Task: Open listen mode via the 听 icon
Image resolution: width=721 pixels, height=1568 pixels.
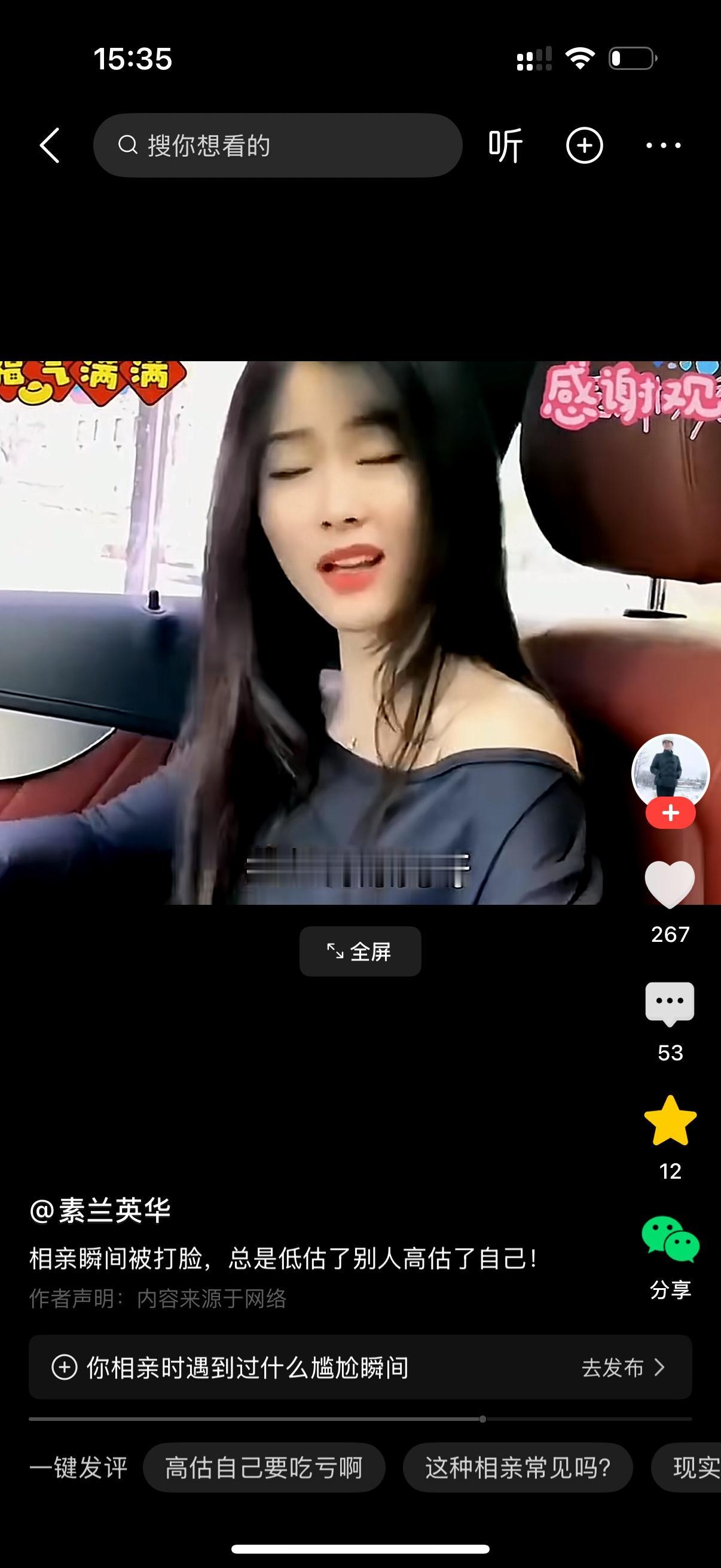Action: click(507, 144)
